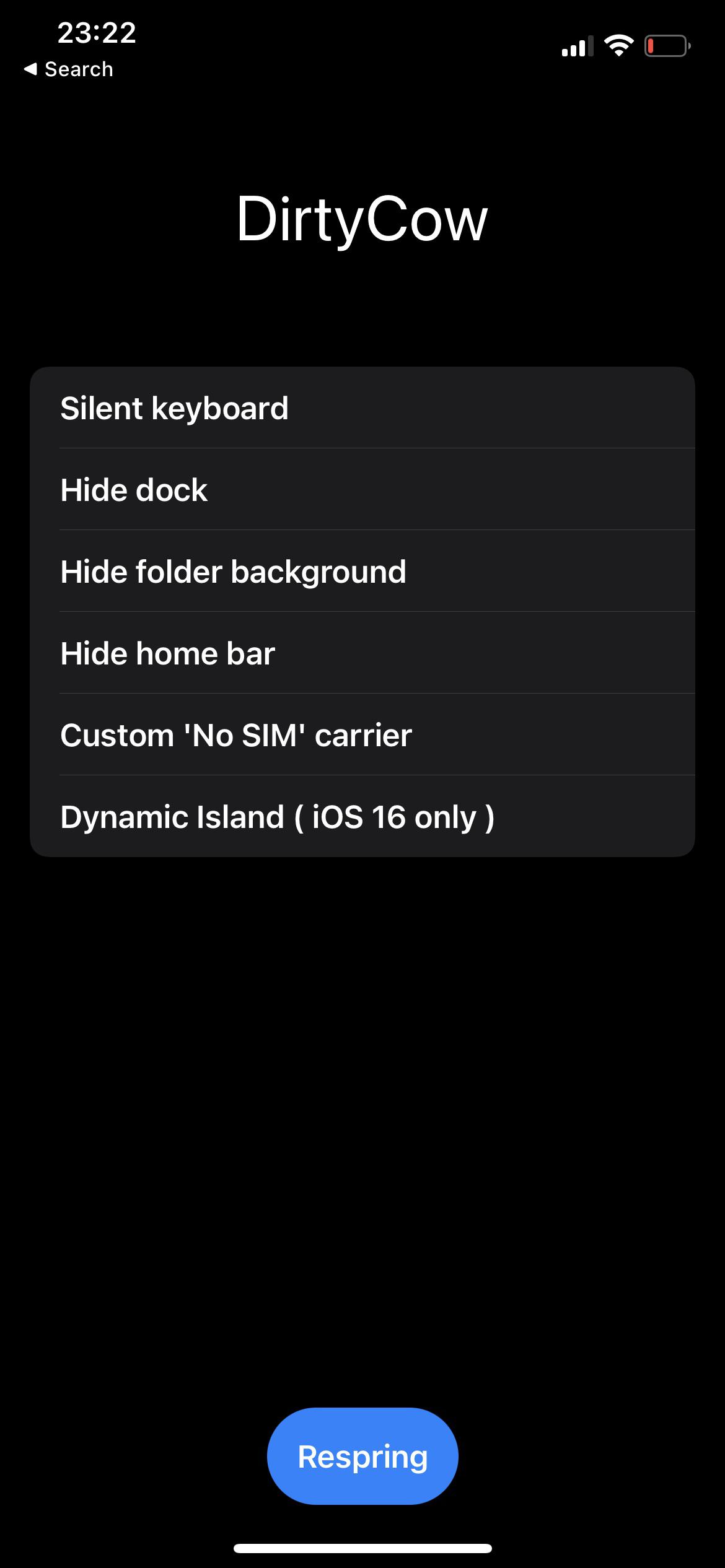The image size is (725, 1568).
Task: Open Custom 'No SIM' carrier setting
Action: (362, 735)
